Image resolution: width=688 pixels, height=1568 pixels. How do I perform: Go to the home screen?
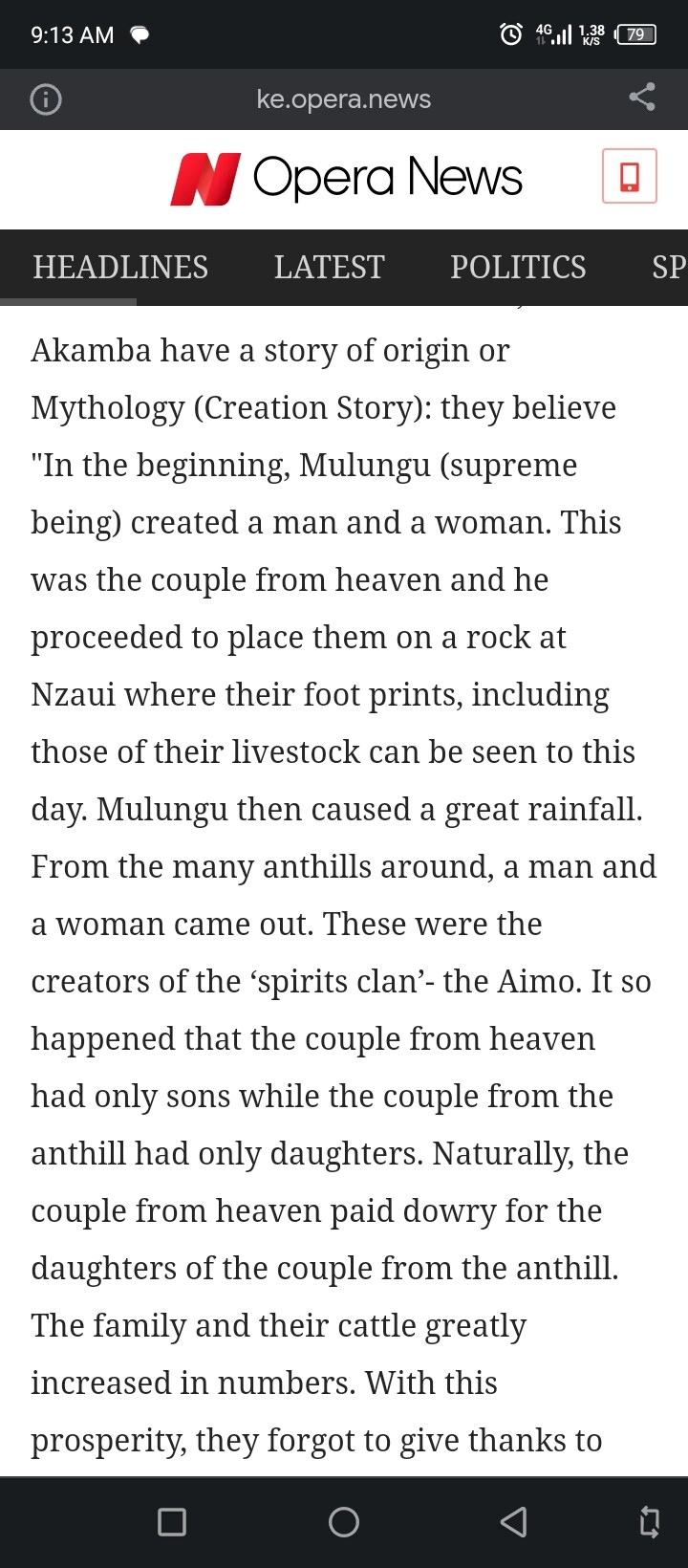point(344,1521)
